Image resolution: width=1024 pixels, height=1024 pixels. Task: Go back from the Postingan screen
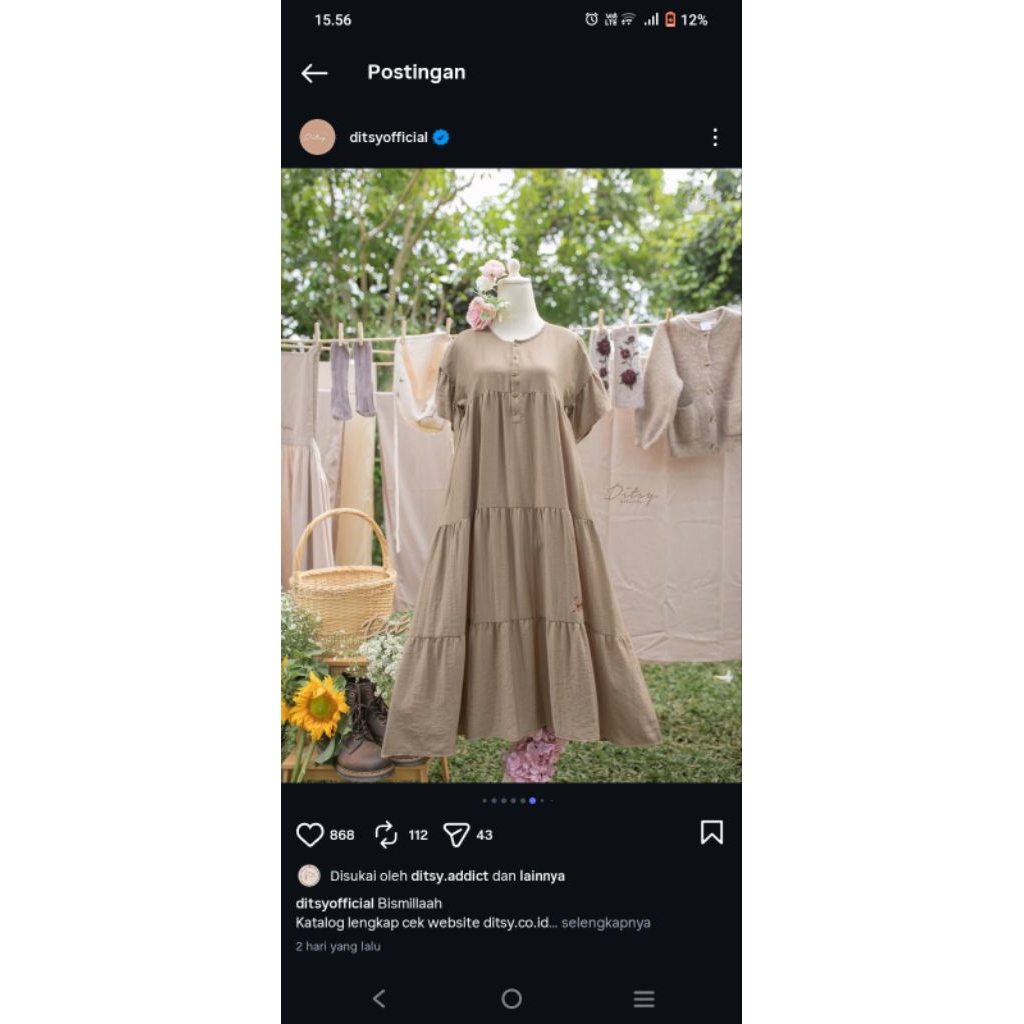coord(314,73)
